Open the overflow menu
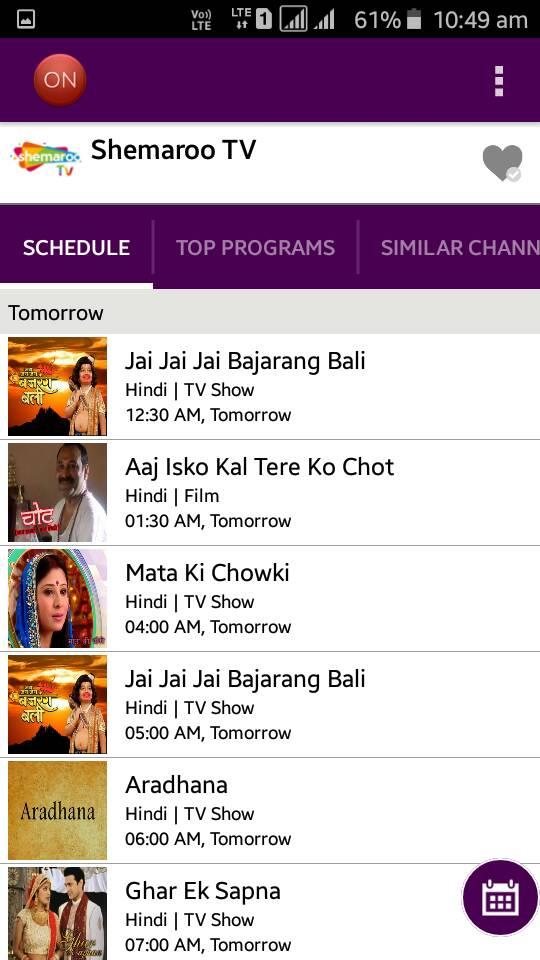 click(x=499, y=81)
